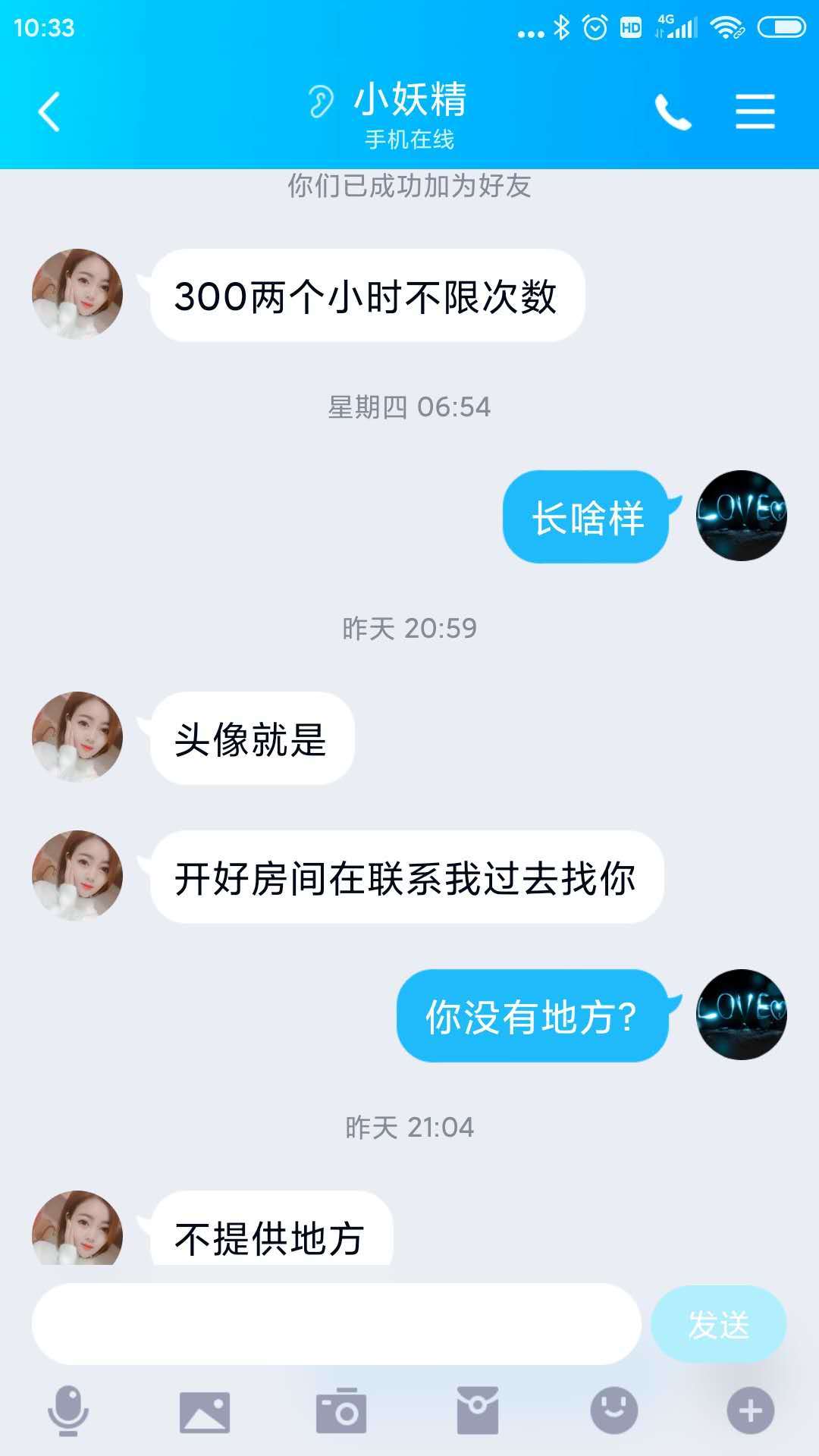Open my avatar beside "长啥样"
Image resolution: width=819 pixels, height=1456 pixels.
742,516
